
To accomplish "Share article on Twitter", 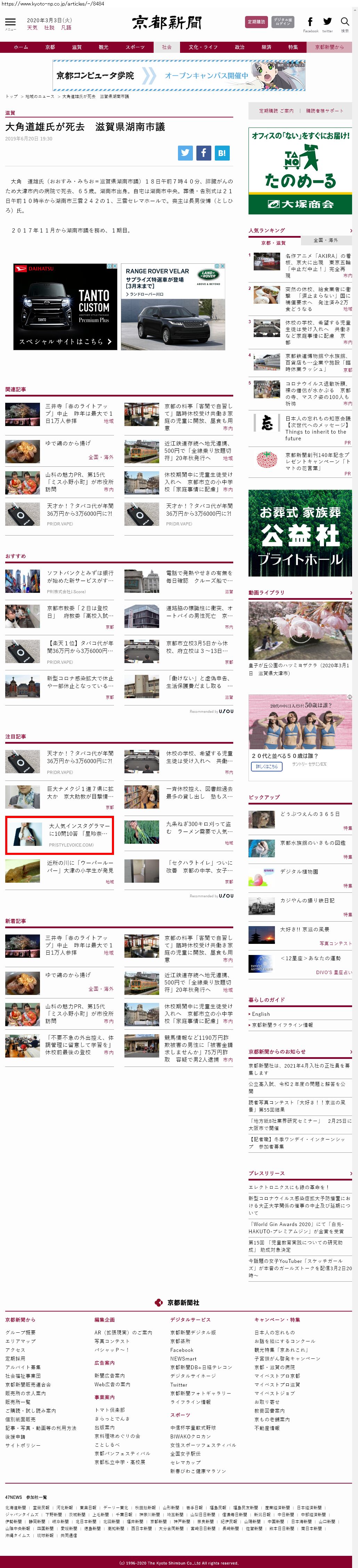I will coord(185,153).
